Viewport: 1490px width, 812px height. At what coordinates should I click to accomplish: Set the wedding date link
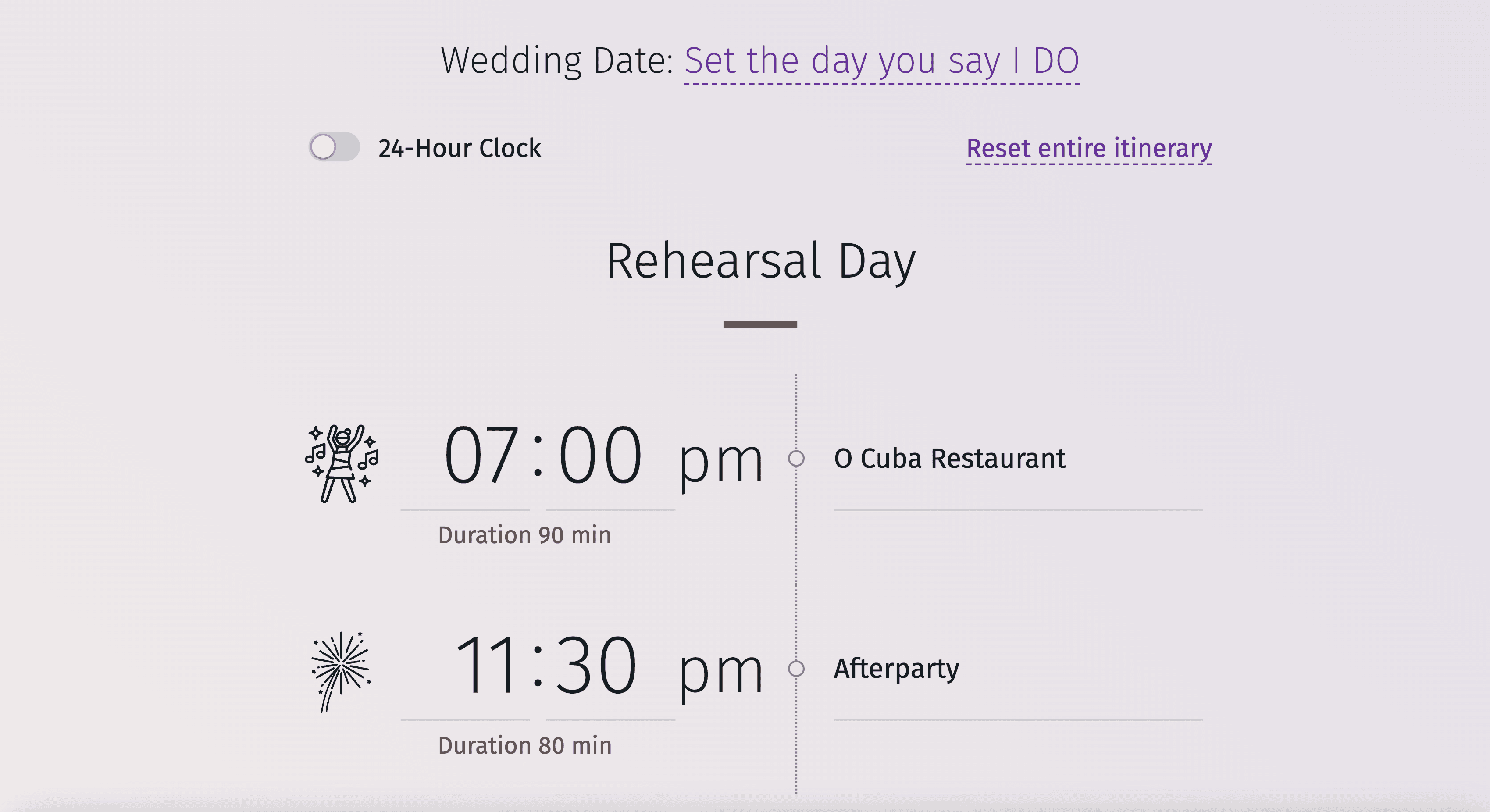click(x=881, y=61)
